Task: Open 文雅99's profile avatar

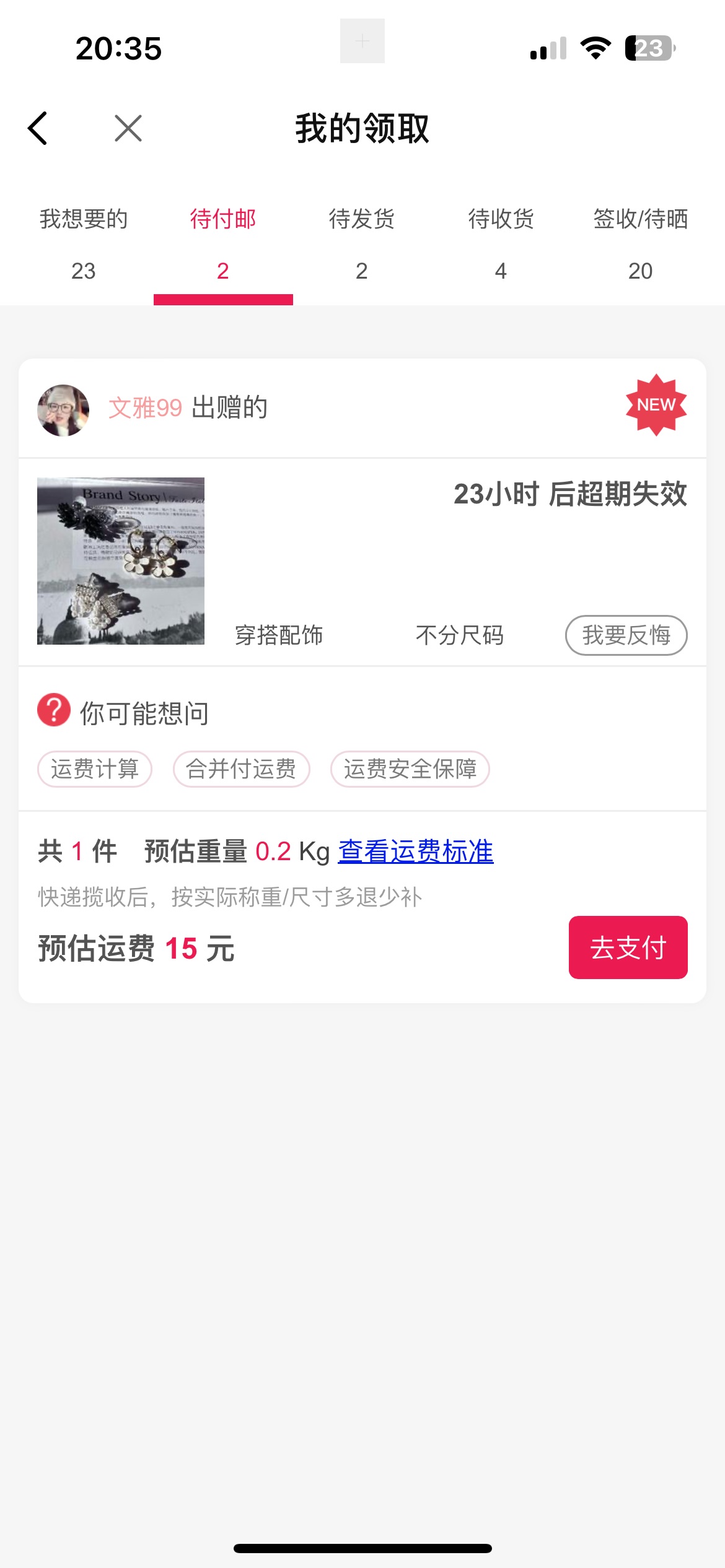Action: 63,410
